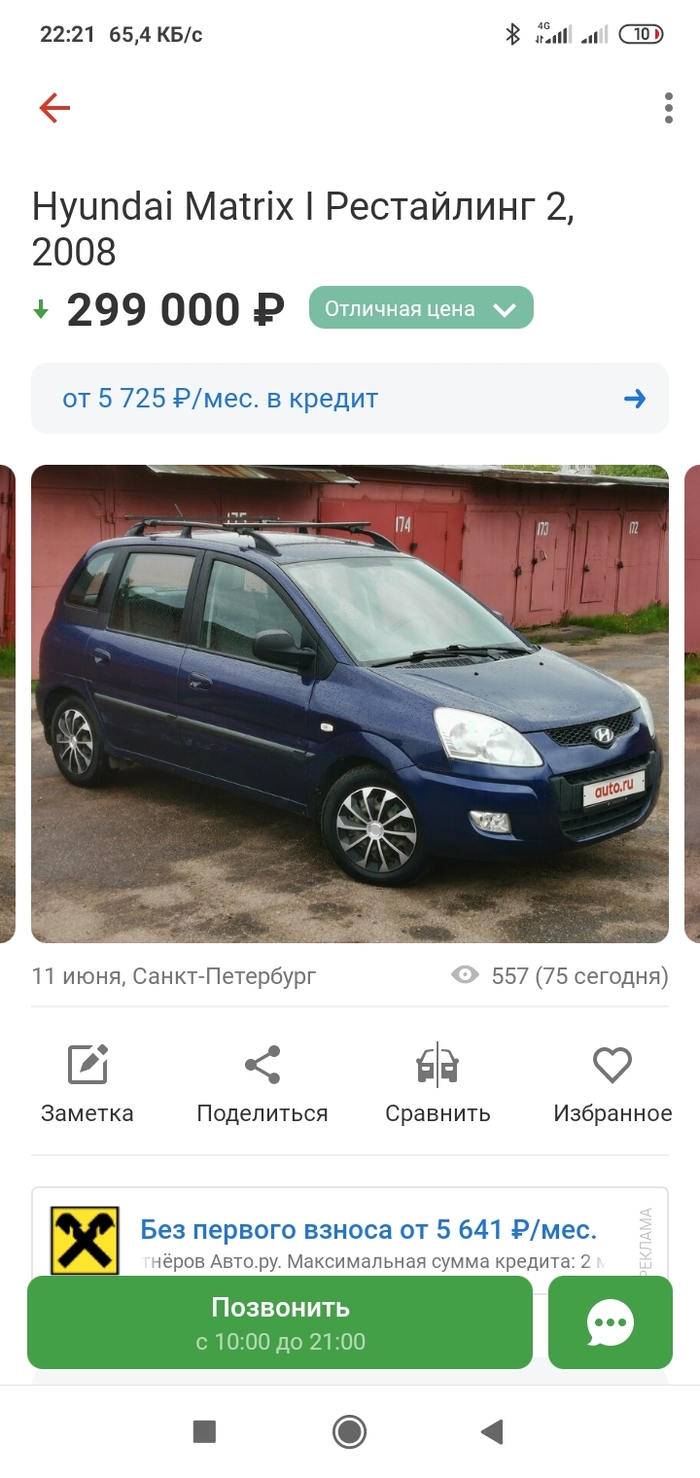Screen dimensions: 700x1478
Task: Tap the system home button
Action: coord(349,1432)
